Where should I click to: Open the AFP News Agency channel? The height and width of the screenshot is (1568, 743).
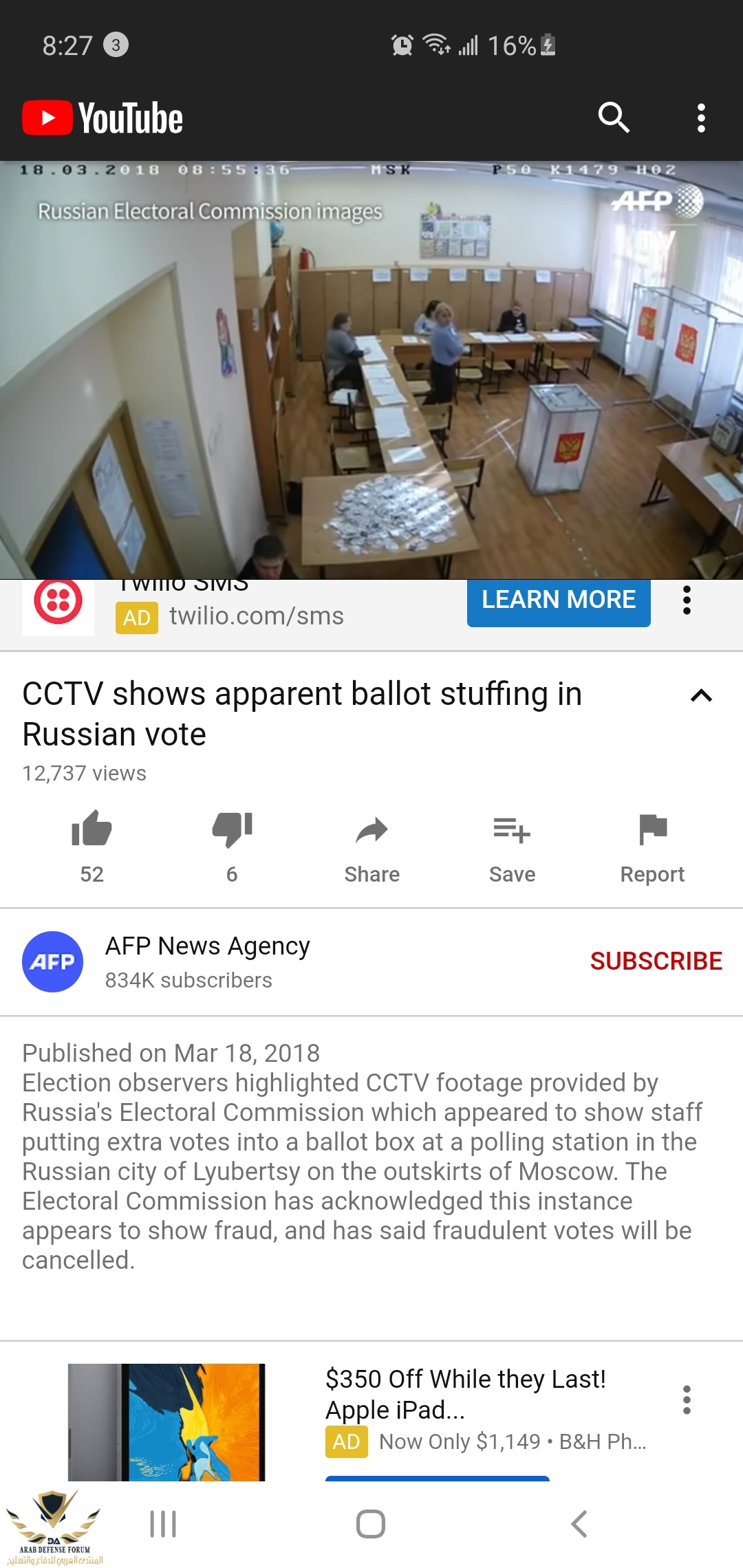tap(206, 961)
